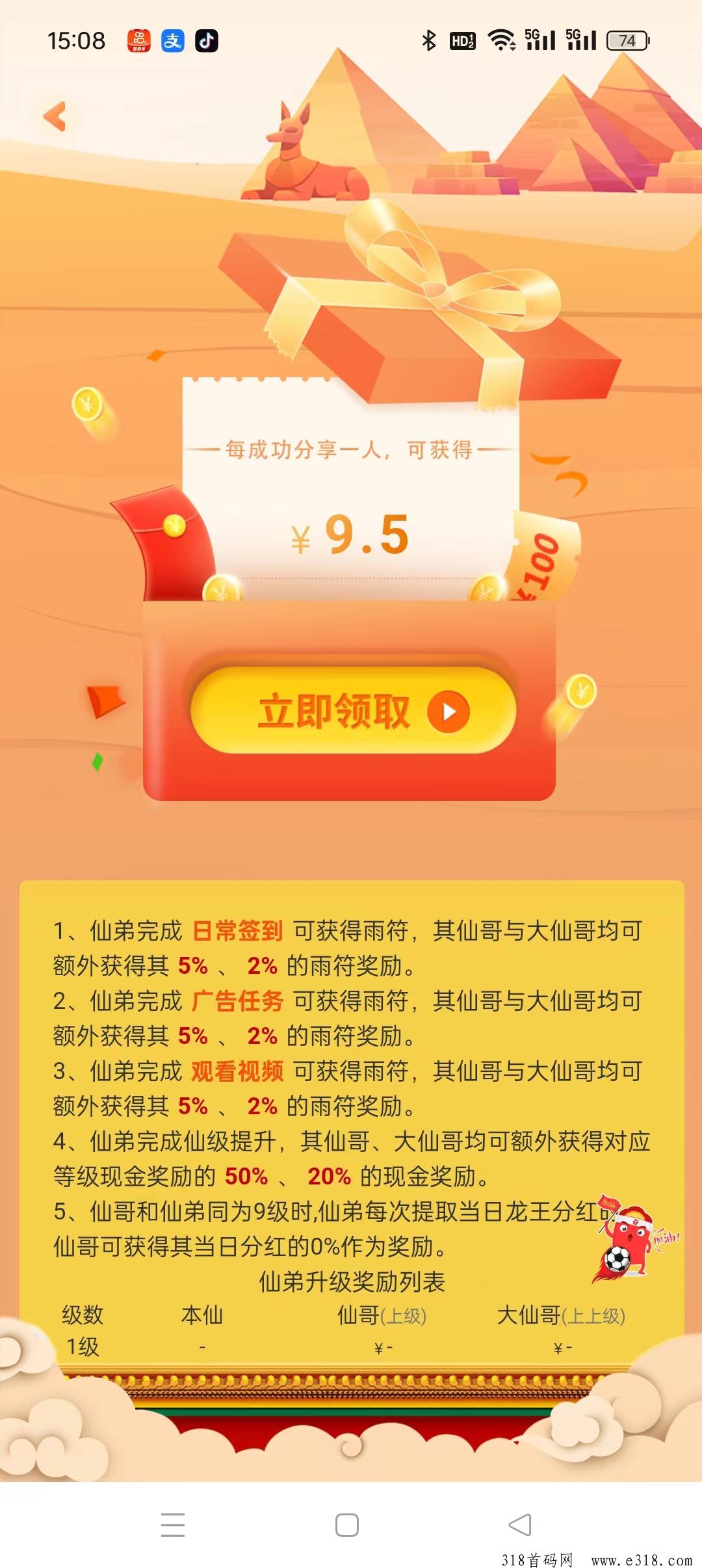The width and height of the screenshot is (702, 1568).
Task: Open the system recent apps menu
Action: pyautogui.click(x=173, y=1524)
